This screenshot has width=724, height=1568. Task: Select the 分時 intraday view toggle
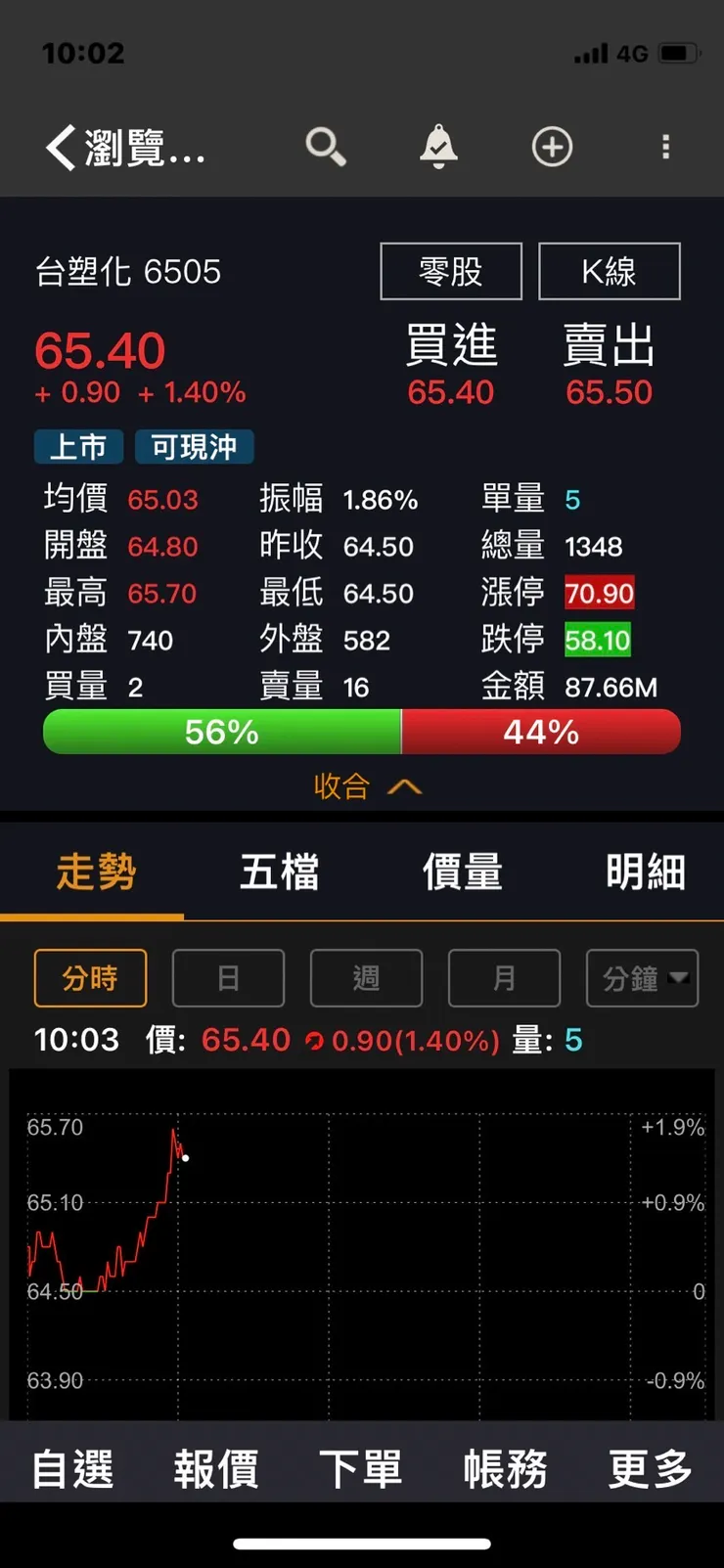click(90, 977)
